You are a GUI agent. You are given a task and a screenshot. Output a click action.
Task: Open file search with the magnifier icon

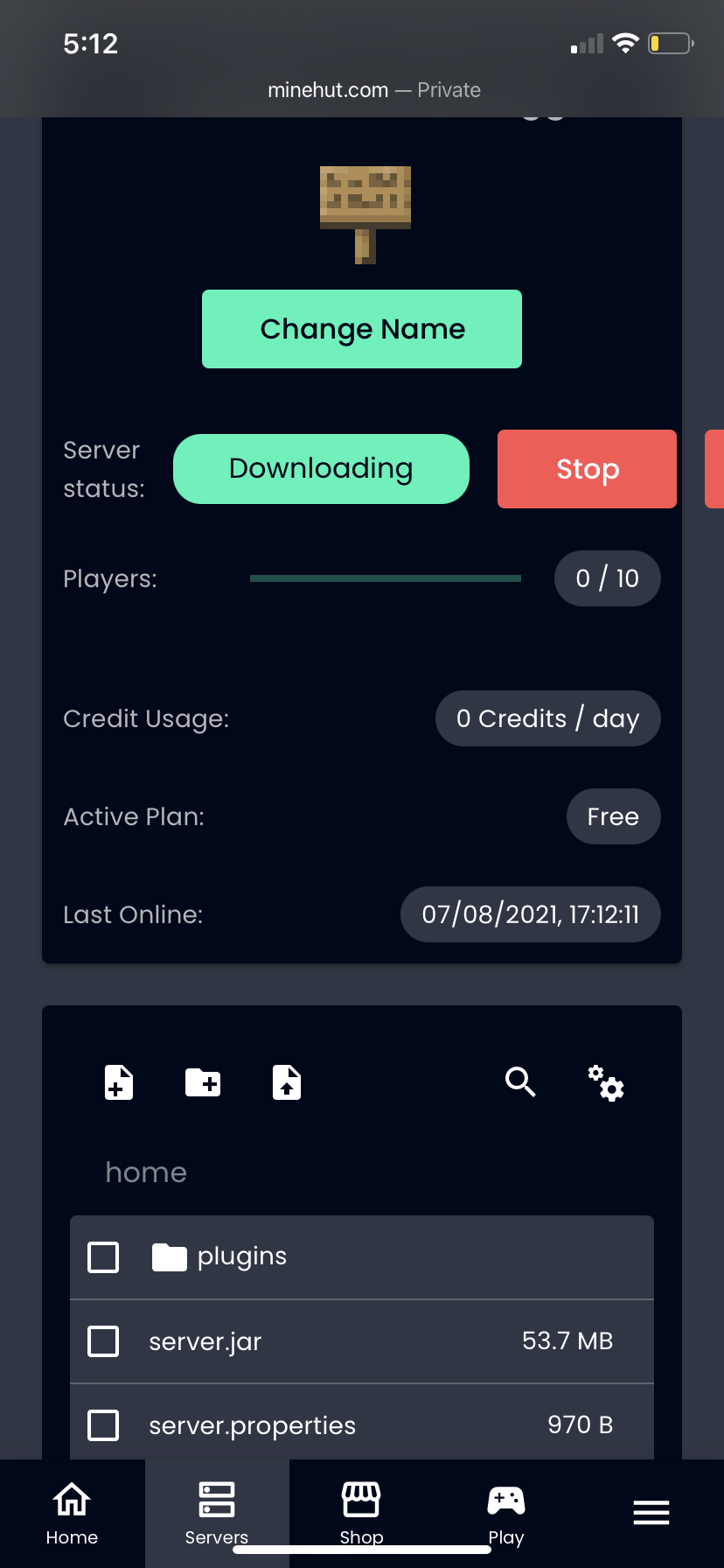pyautogui.click(x=520, y=1082)
